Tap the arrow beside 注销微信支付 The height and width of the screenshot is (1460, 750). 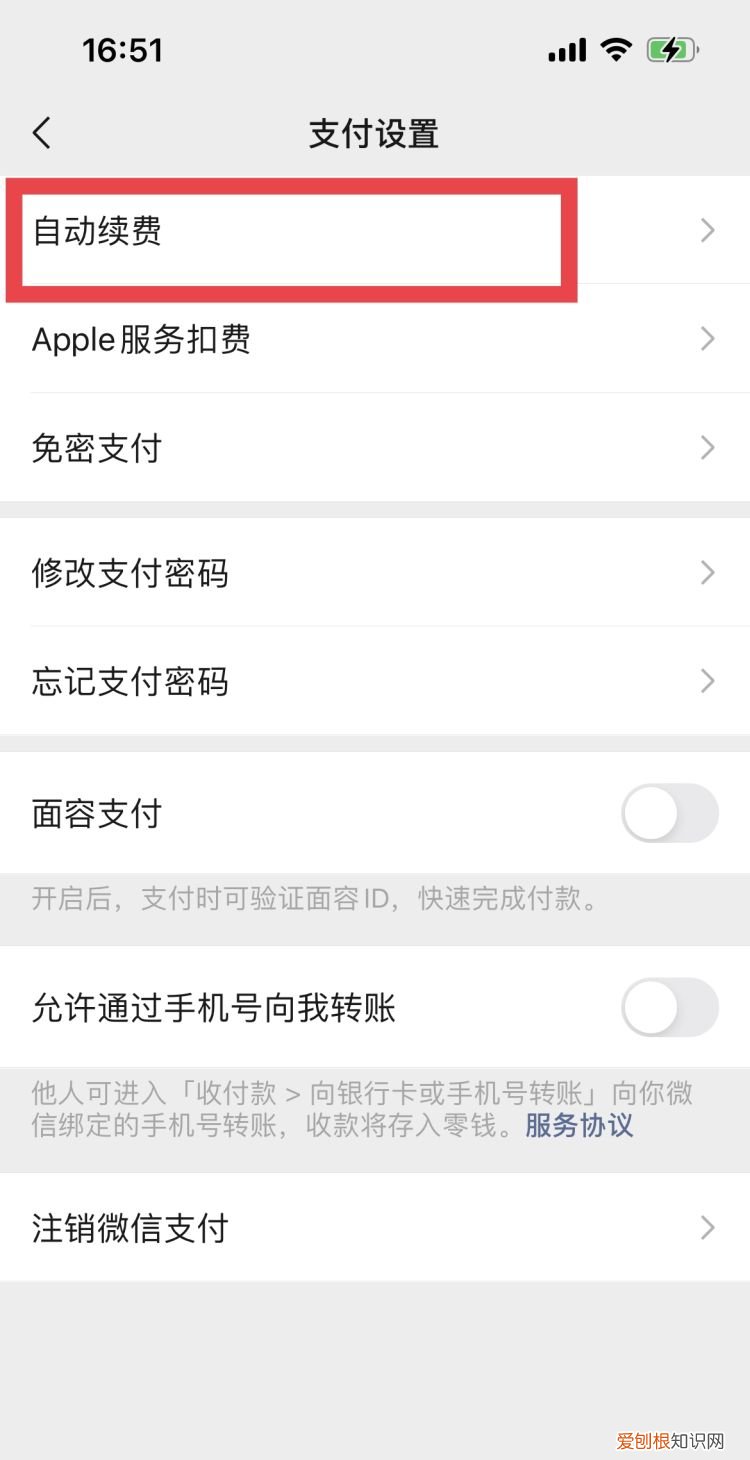[x=706, y=1227]
